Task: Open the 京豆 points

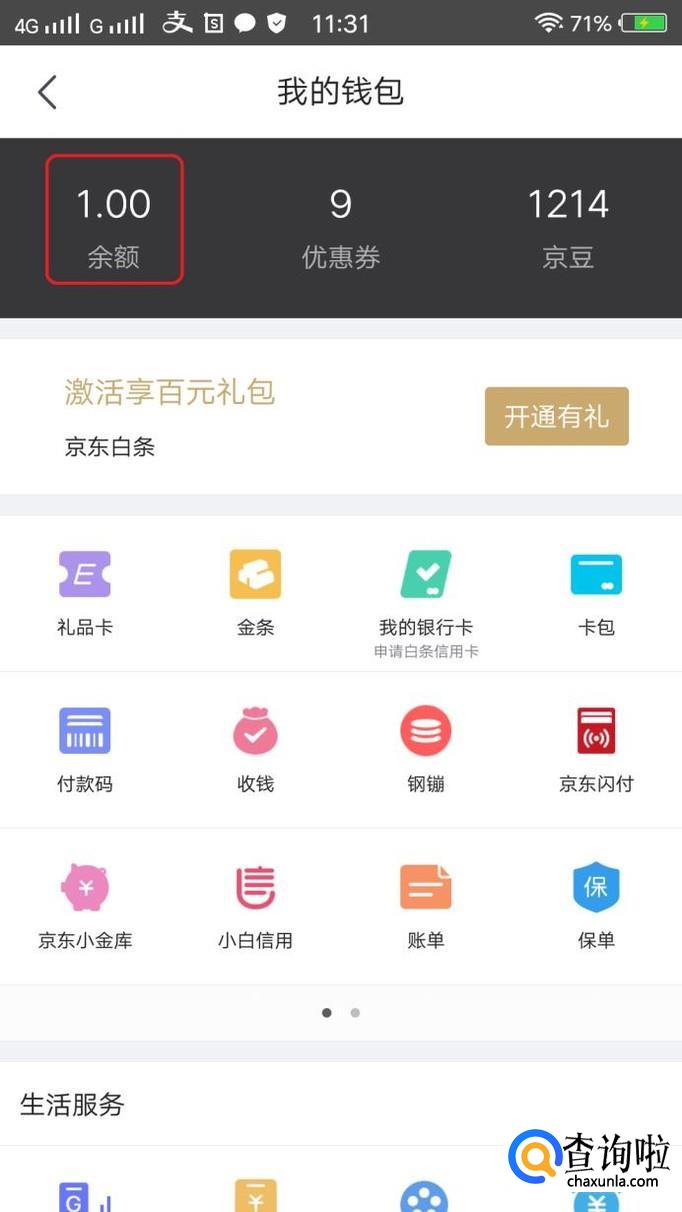Action: (568, 224)
